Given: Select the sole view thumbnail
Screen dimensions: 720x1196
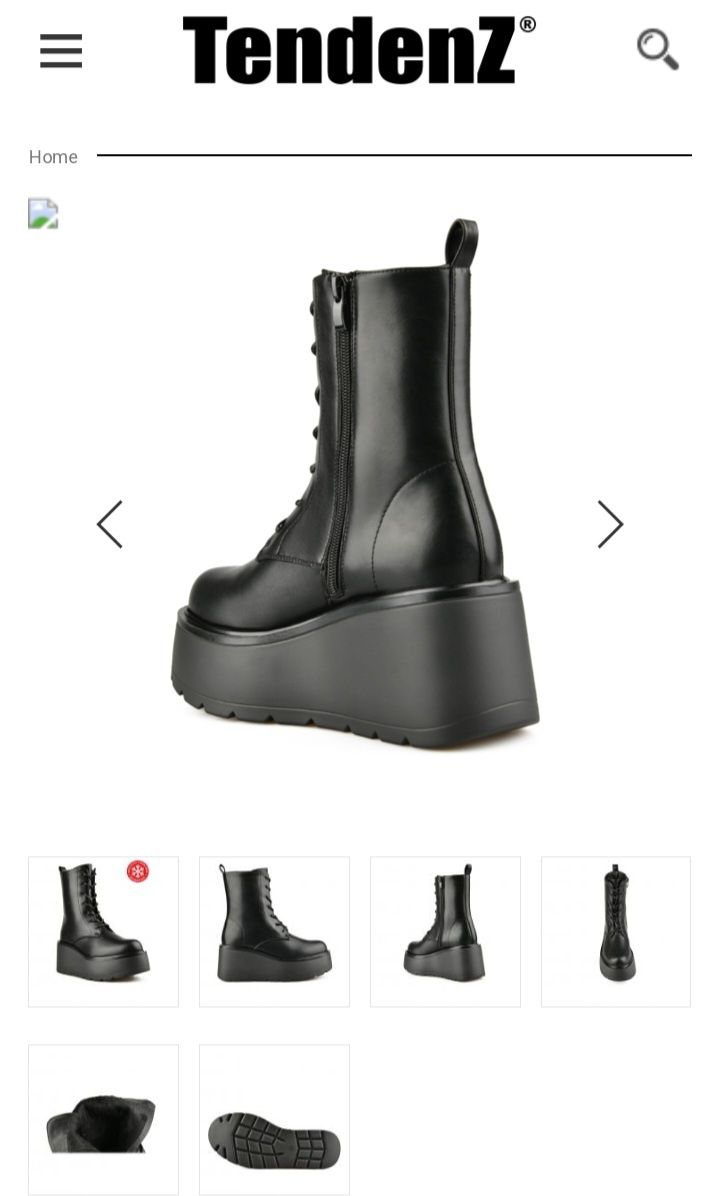Looking at the screenshot, I should tap(274, 1119).
